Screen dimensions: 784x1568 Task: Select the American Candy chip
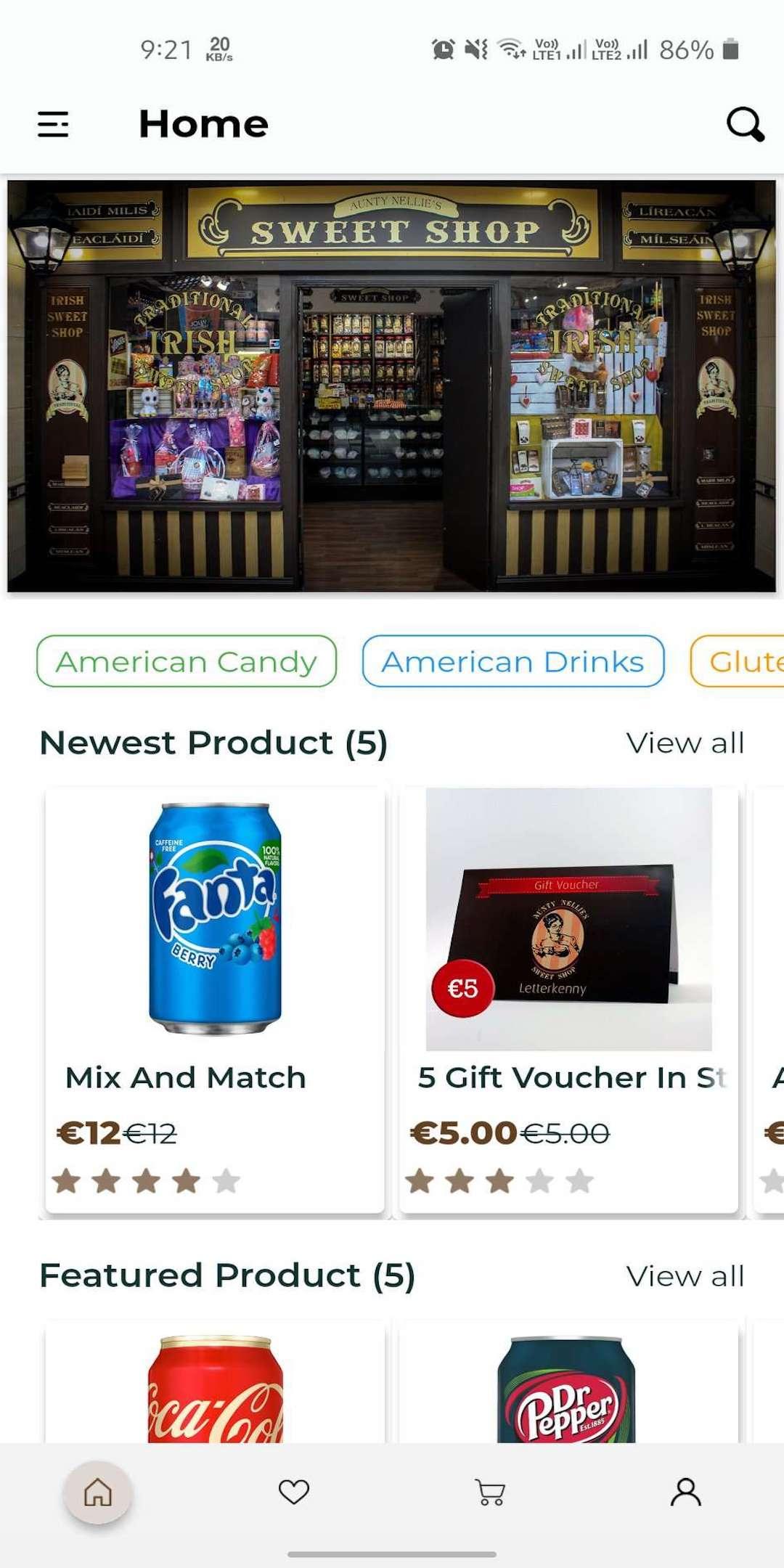coord(187,661)
